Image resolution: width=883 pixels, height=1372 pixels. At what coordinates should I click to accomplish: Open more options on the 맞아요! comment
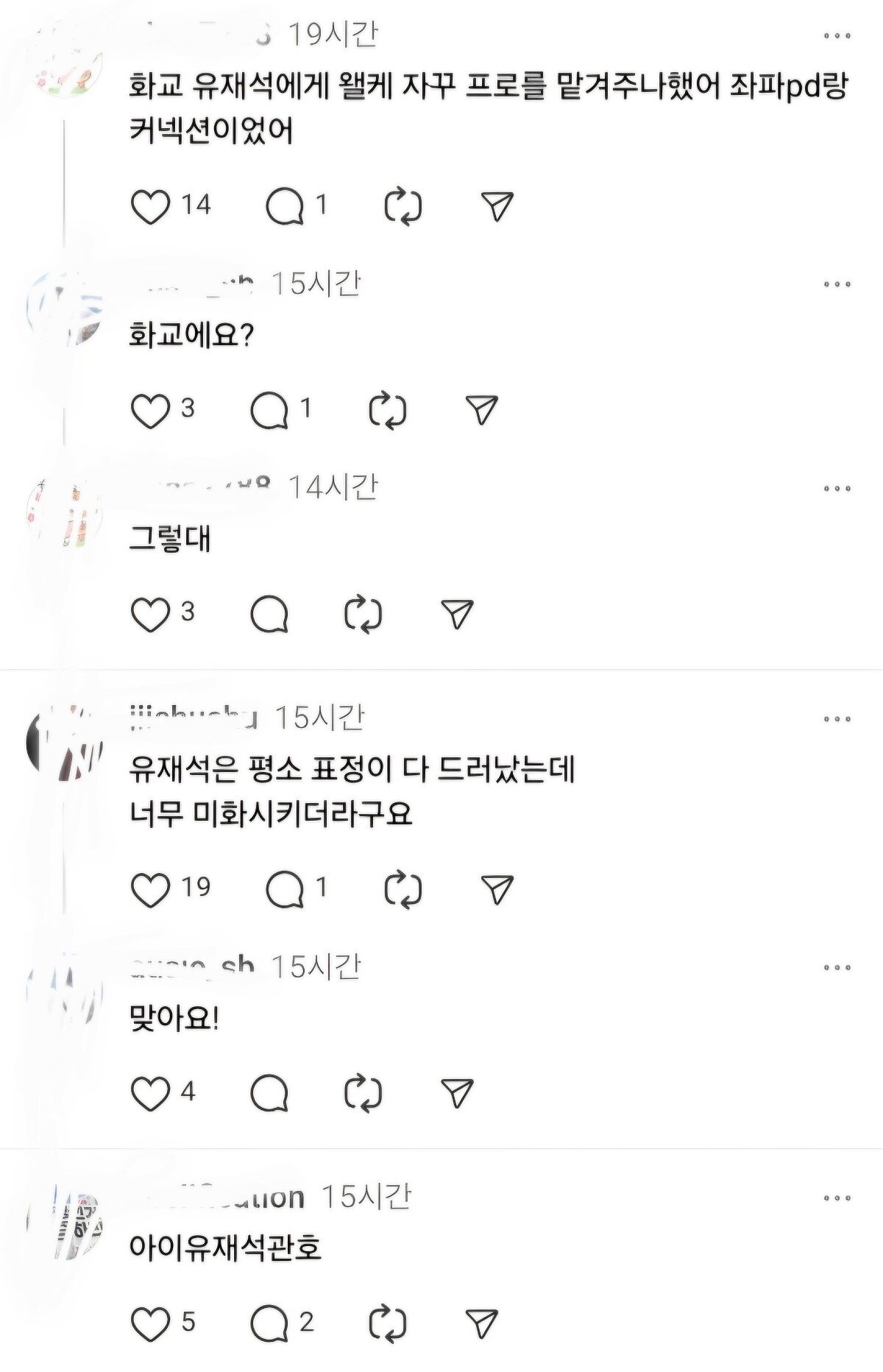837,969
